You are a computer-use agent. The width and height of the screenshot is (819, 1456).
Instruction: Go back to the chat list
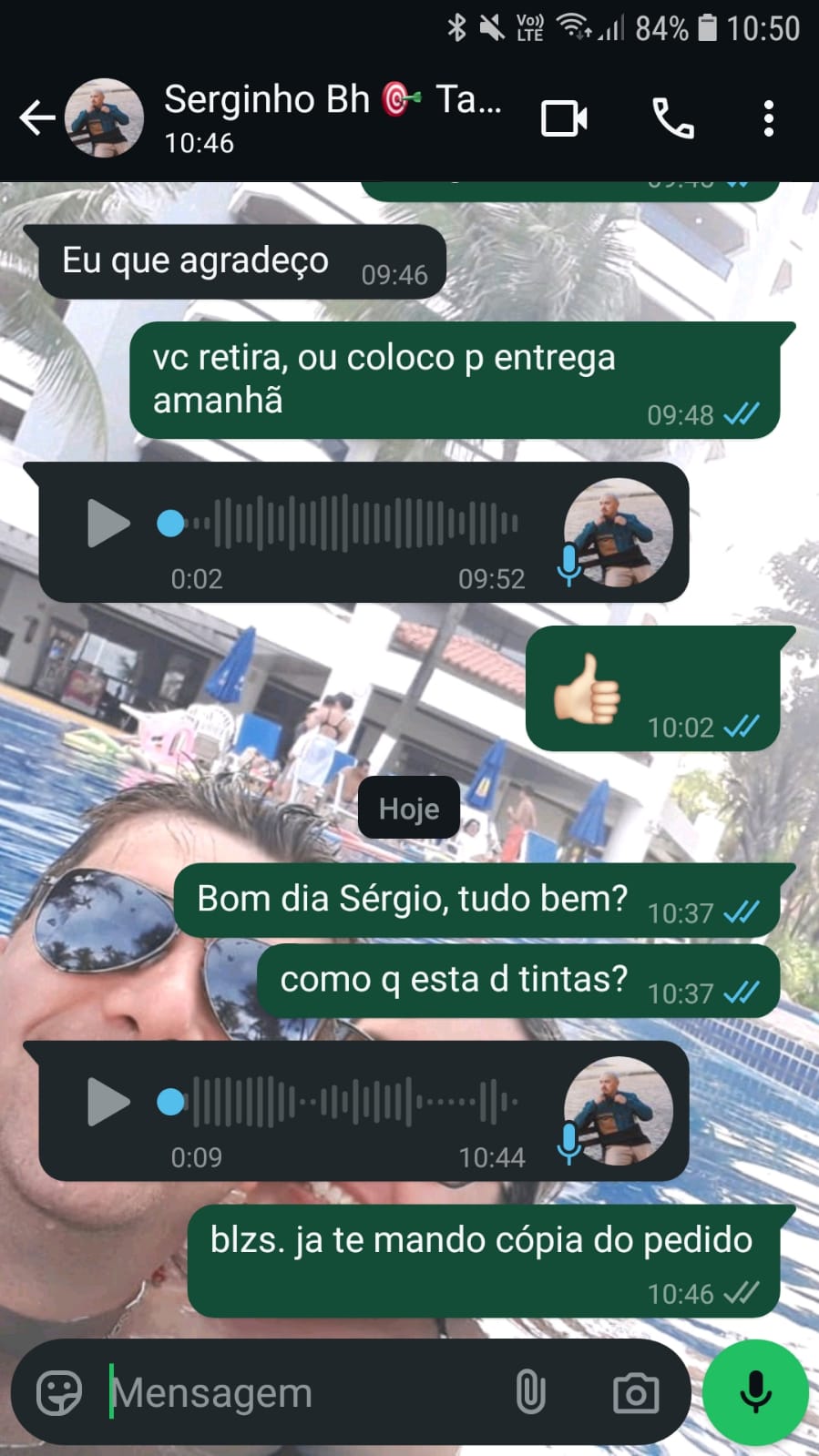pos(36,118)
